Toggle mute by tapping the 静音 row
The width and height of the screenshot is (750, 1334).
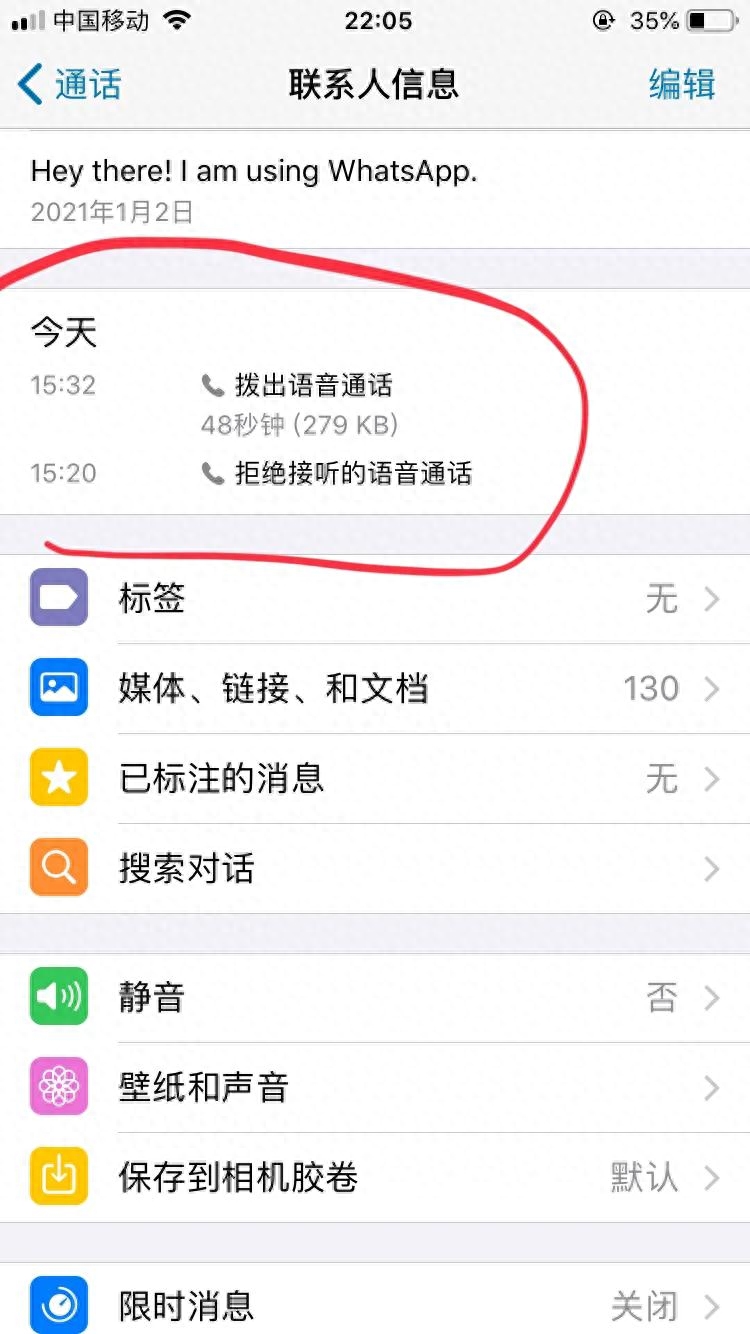point(375,996)
